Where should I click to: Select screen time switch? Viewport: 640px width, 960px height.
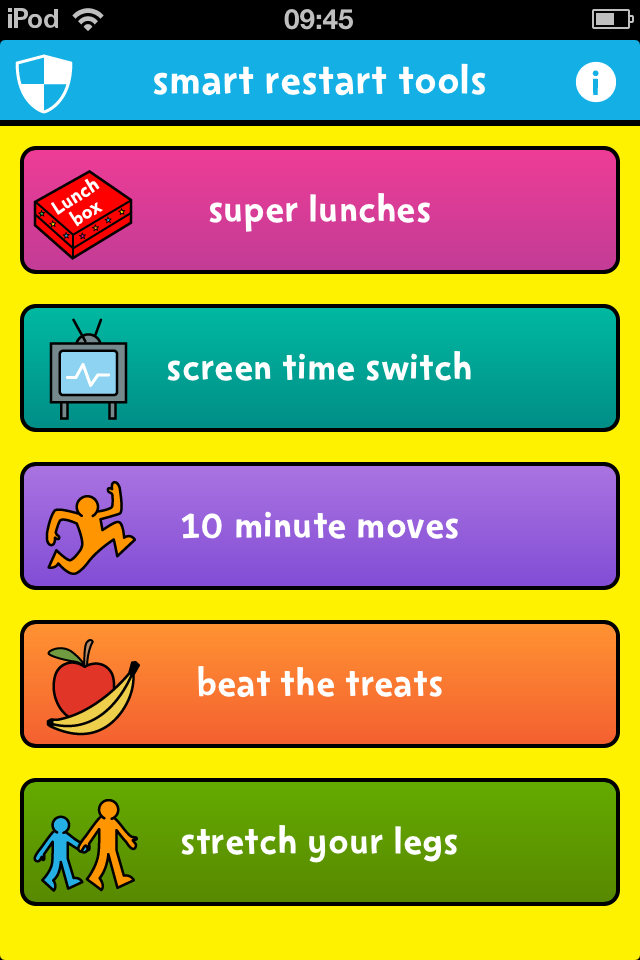coord(320,369)
